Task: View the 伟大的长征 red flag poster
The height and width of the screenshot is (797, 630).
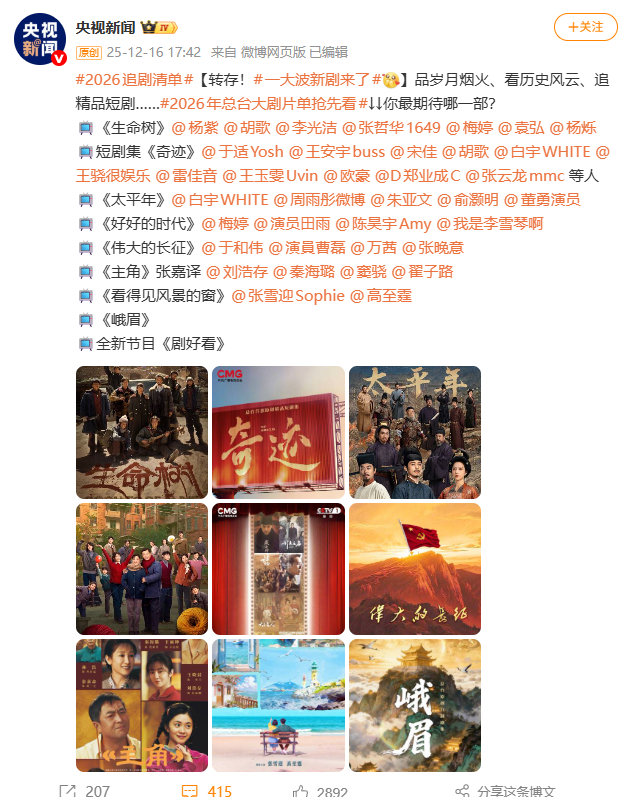Action: click(415, 568)
